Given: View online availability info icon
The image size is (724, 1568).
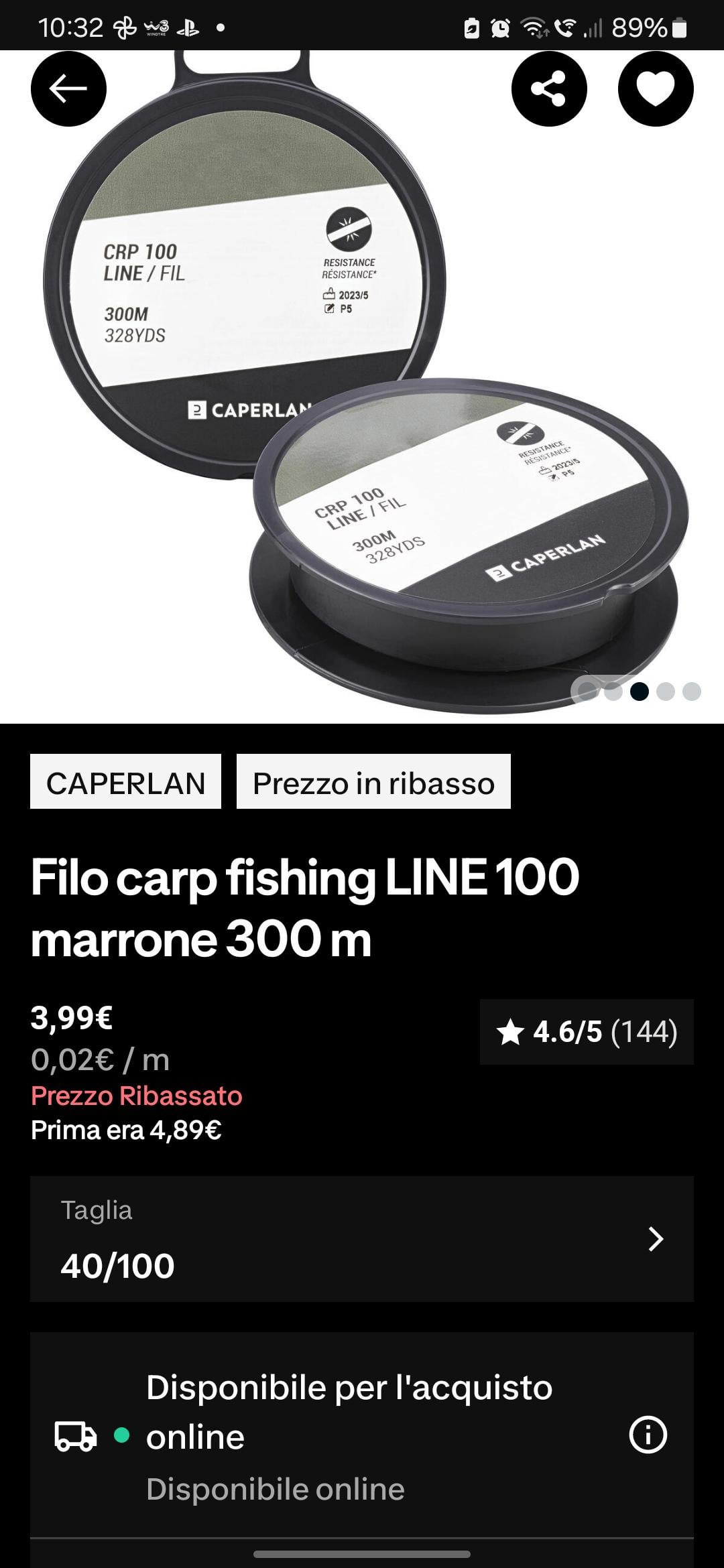Looking at the screenshot, I should coord(648,1435).
